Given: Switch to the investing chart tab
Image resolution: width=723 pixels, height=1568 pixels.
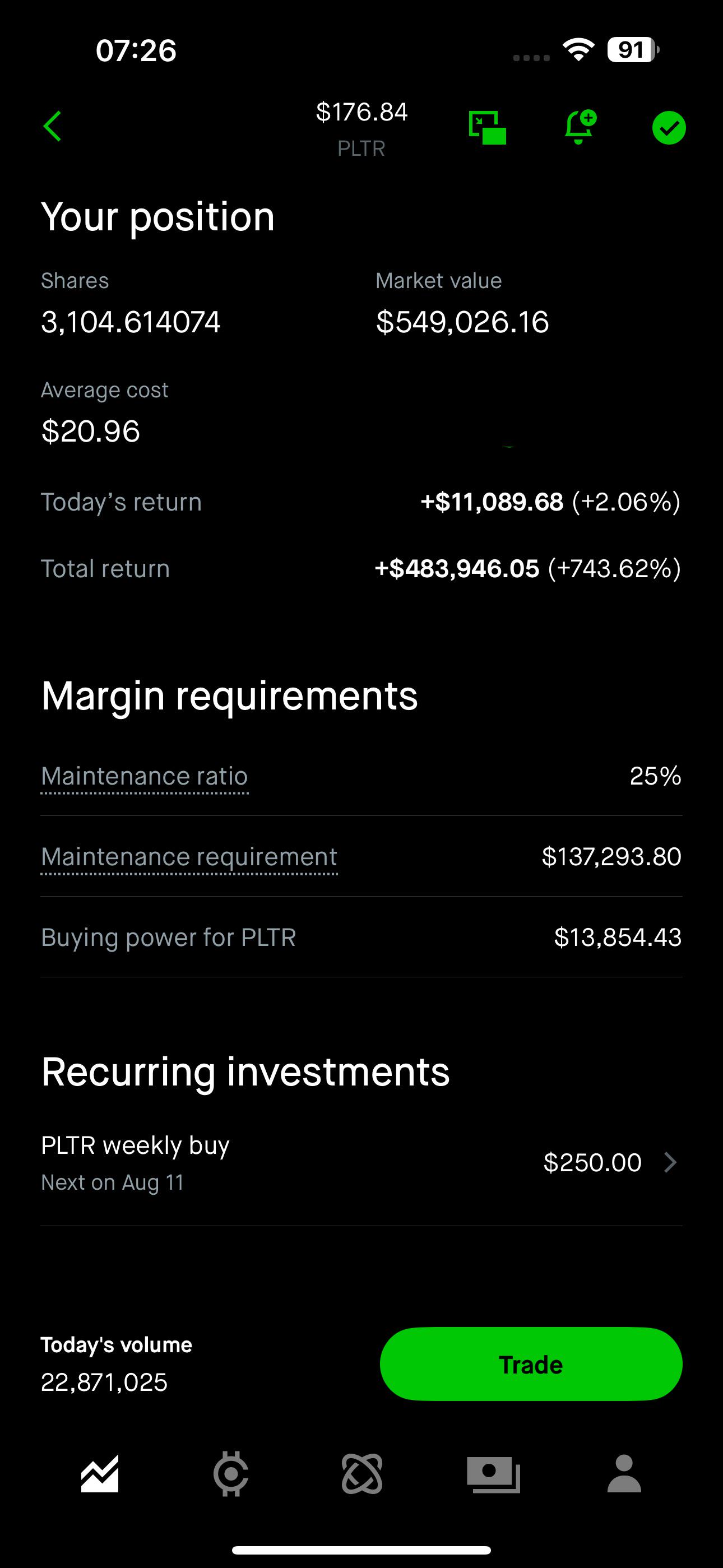Looking at the screenshot, I should point(100,1474).
